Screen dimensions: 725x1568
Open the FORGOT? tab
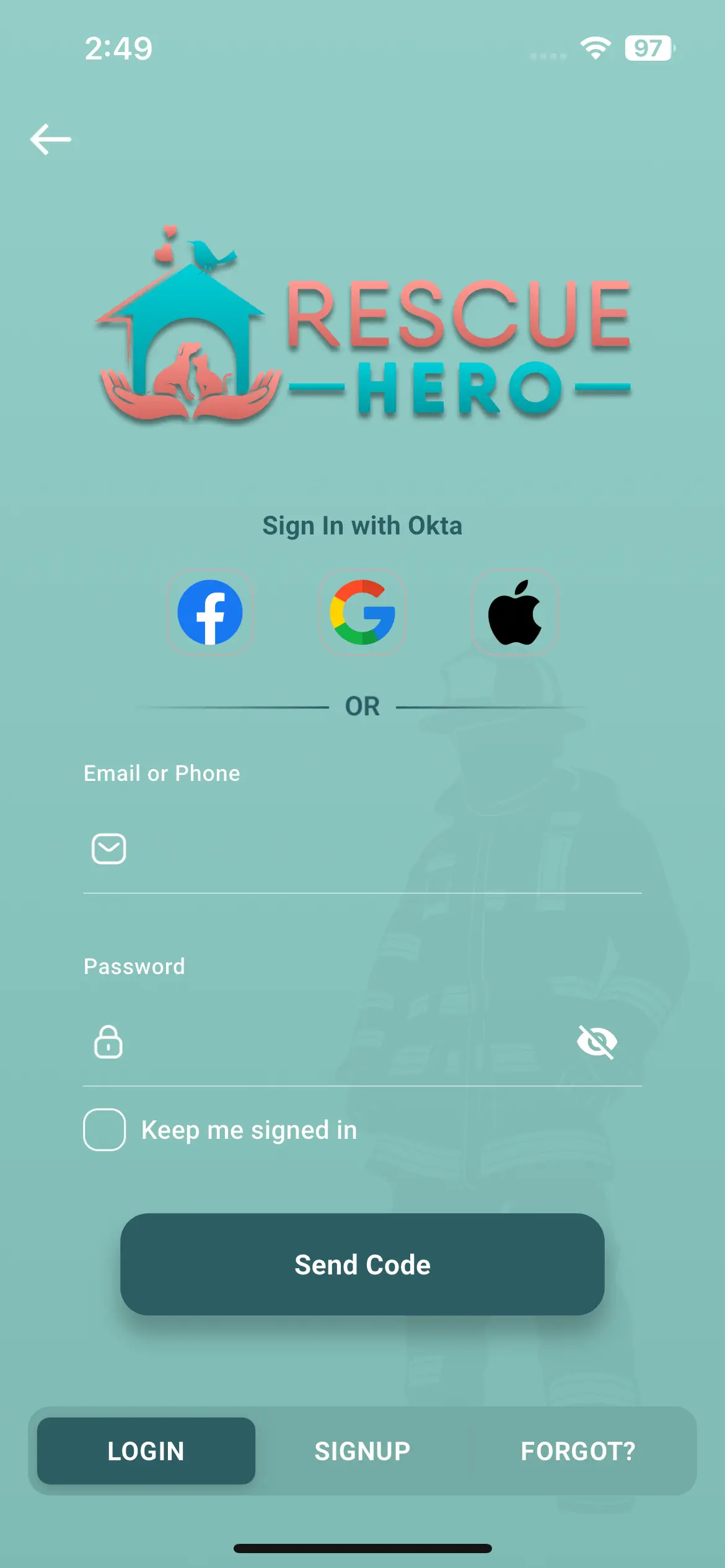578,1451
